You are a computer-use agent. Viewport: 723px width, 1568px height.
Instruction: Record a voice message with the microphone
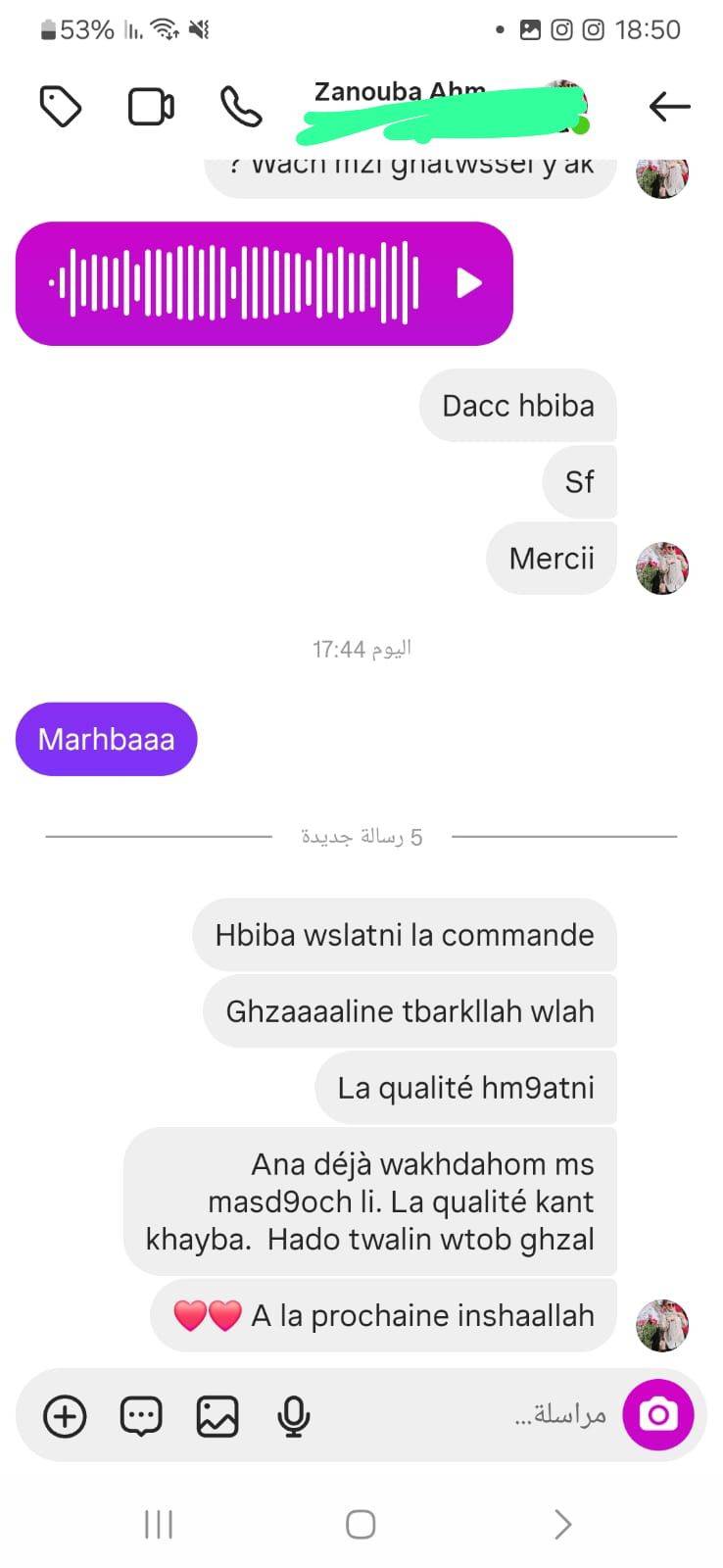pyautogui.click(x=293, y=1416)
